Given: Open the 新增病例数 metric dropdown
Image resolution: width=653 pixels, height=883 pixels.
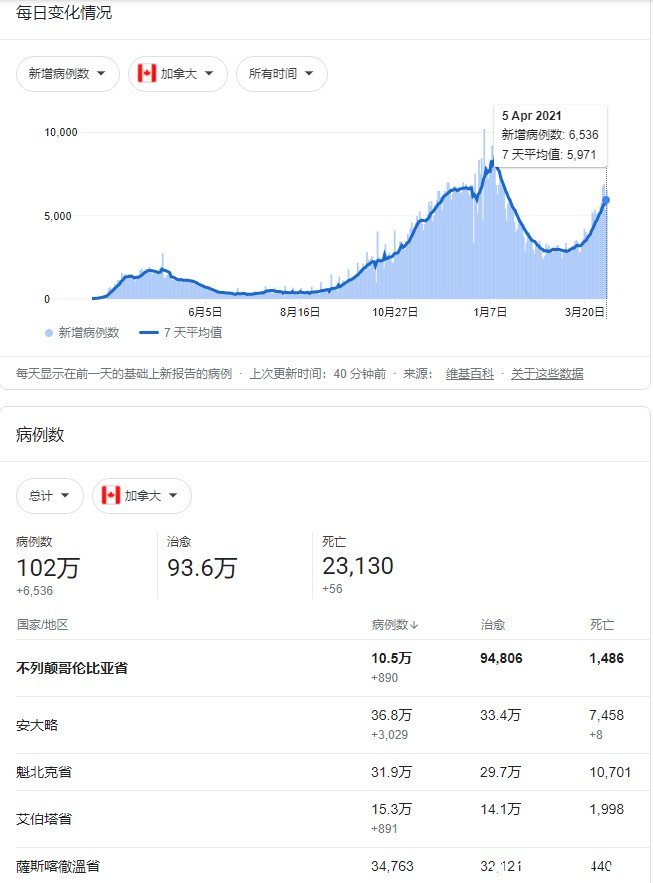Looking at the screenshot, I should 68,74.
